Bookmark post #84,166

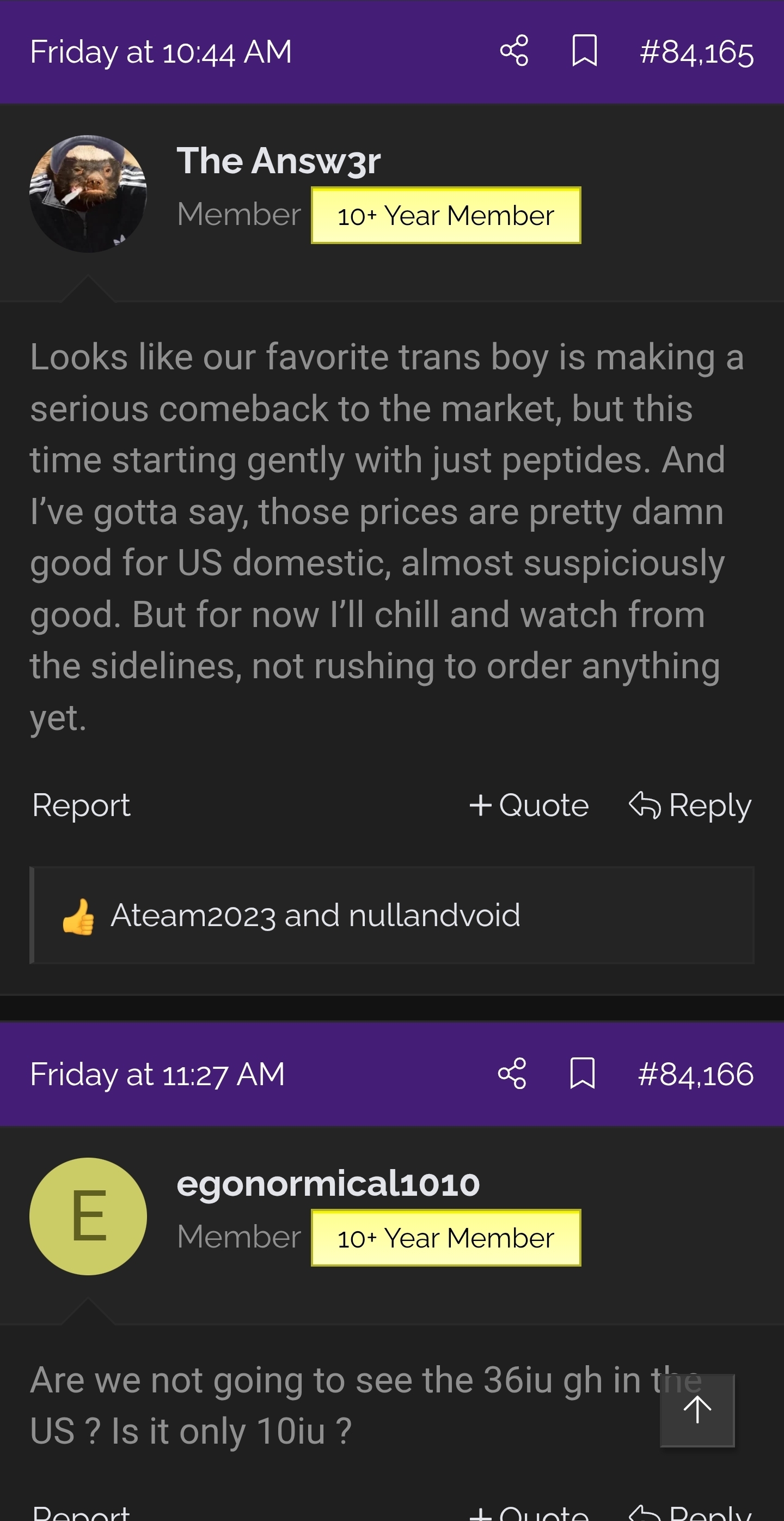(x=582, y=1073)
